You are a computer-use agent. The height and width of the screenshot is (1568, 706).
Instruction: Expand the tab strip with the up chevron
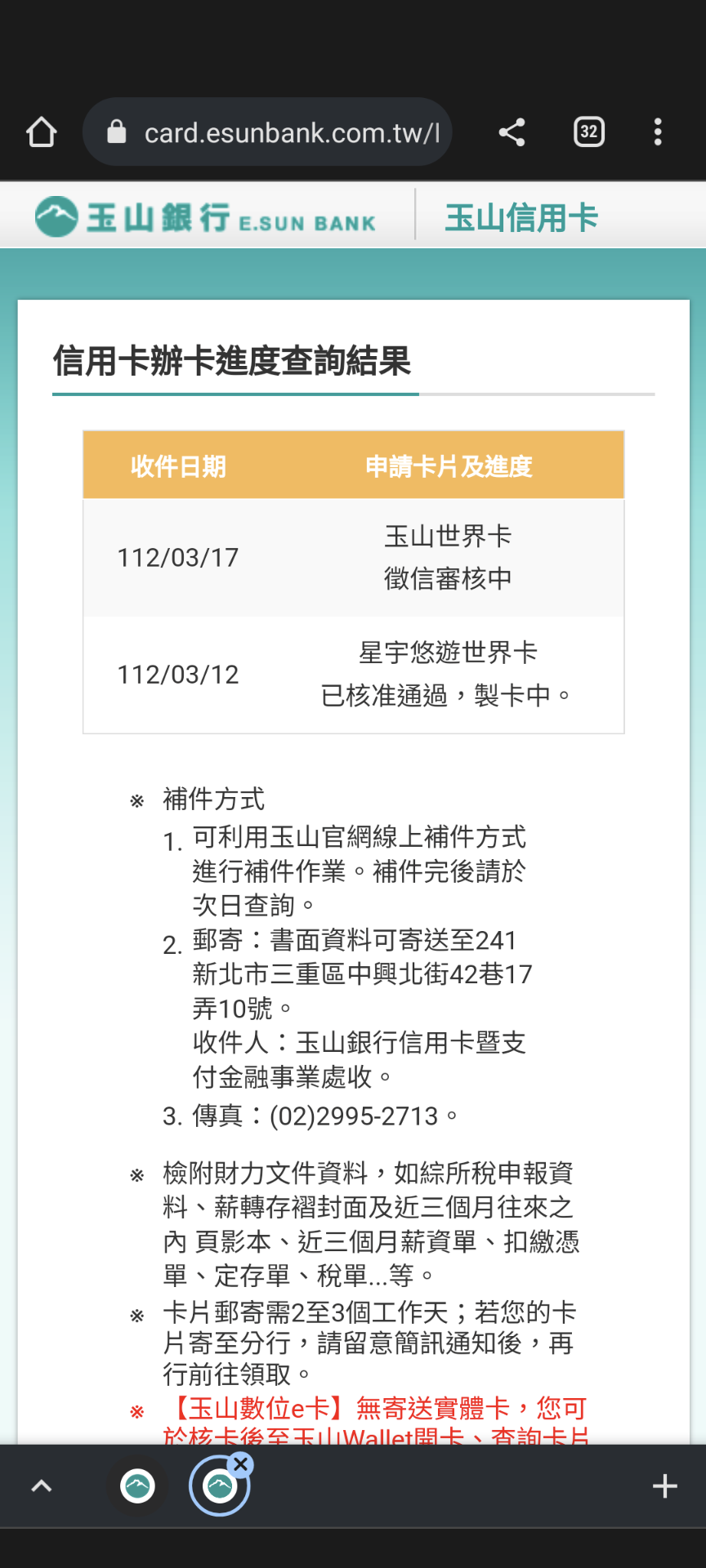point(42,1486)
